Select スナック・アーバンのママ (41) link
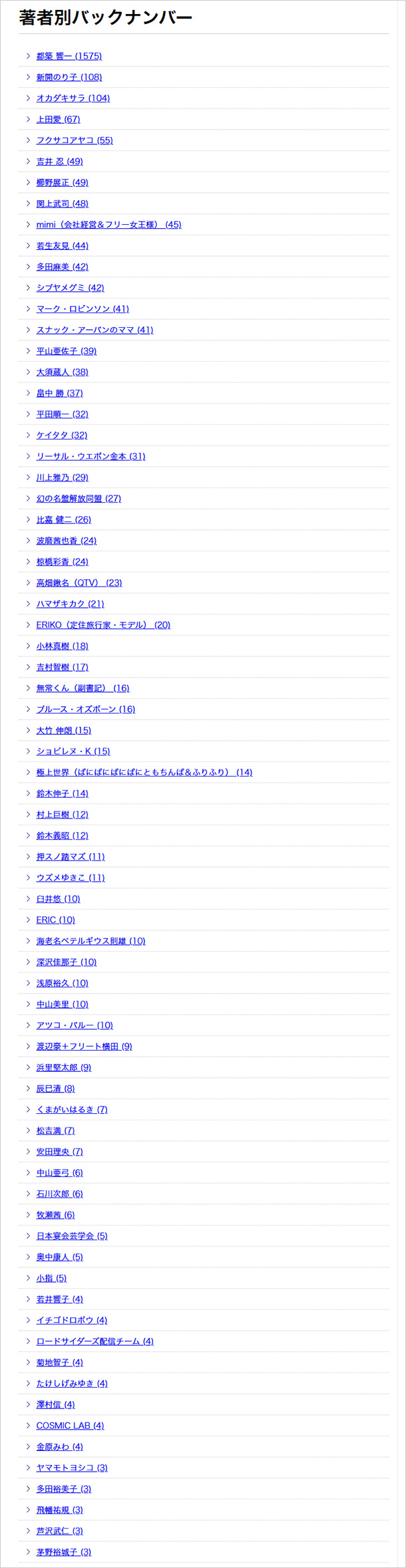The width and height of the screenshot is (406, 1568). [x=95, y=330]
